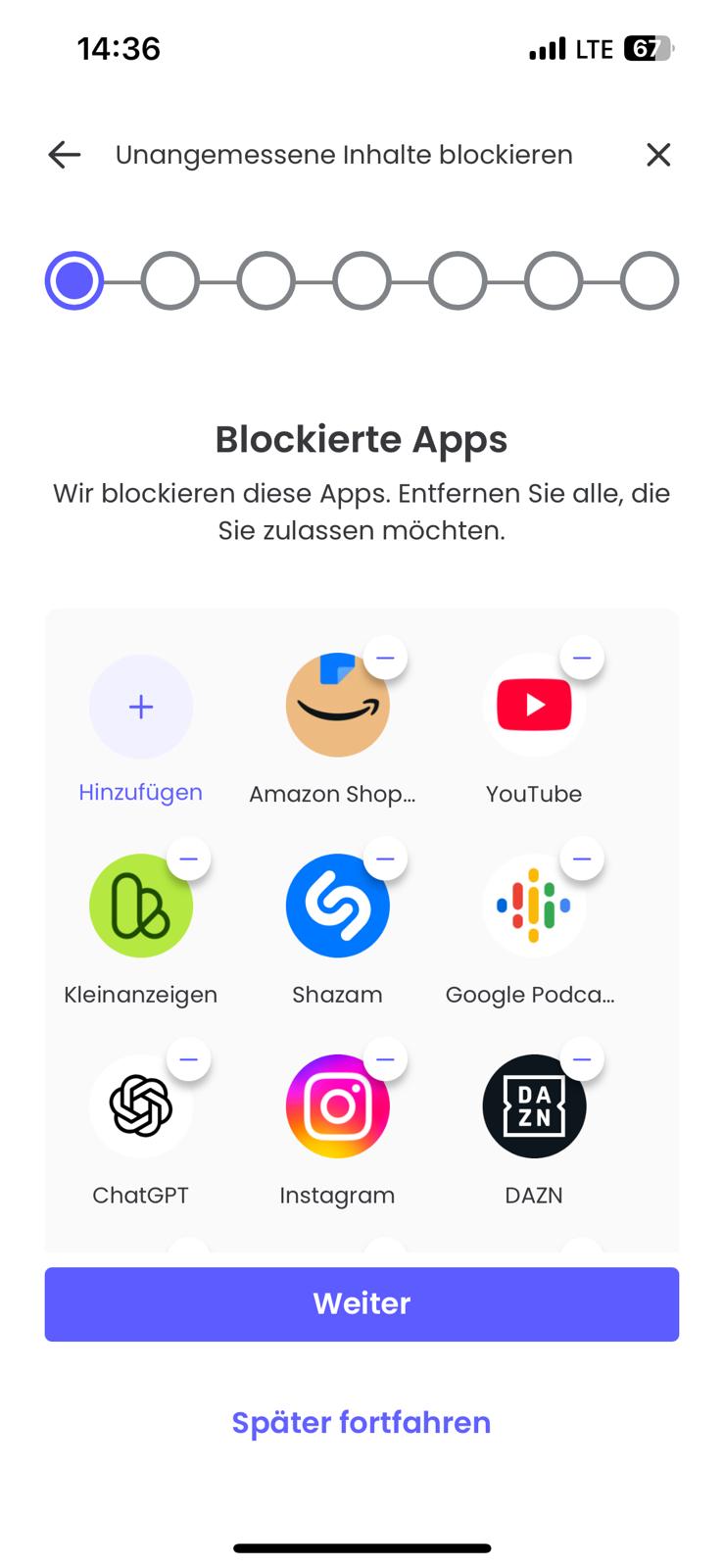The height and width of the screenshot is (1568, 724).
Task: Remove Shazam from the blocked list
Action: pyautogui.click(x=385, y=859)
